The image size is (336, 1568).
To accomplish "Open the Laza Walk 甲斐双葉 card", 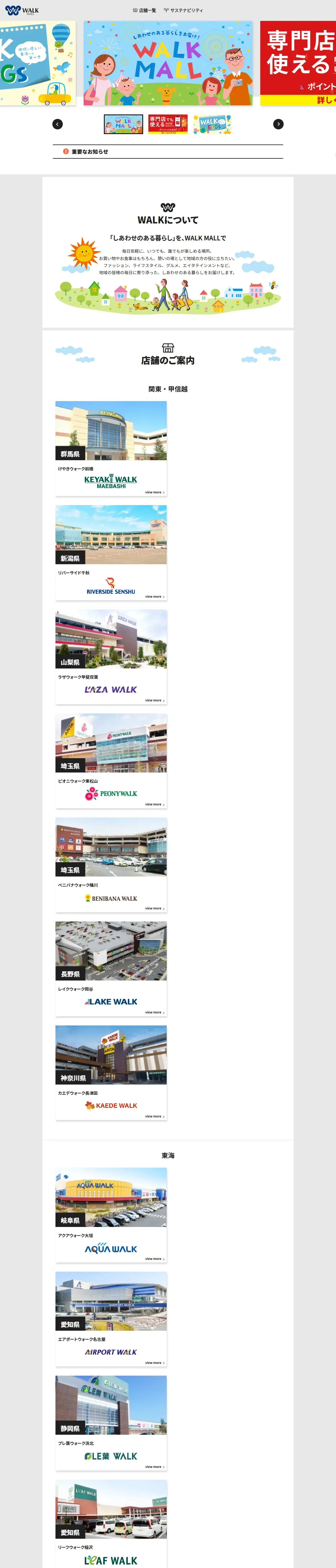I will [x=111, y=657].
